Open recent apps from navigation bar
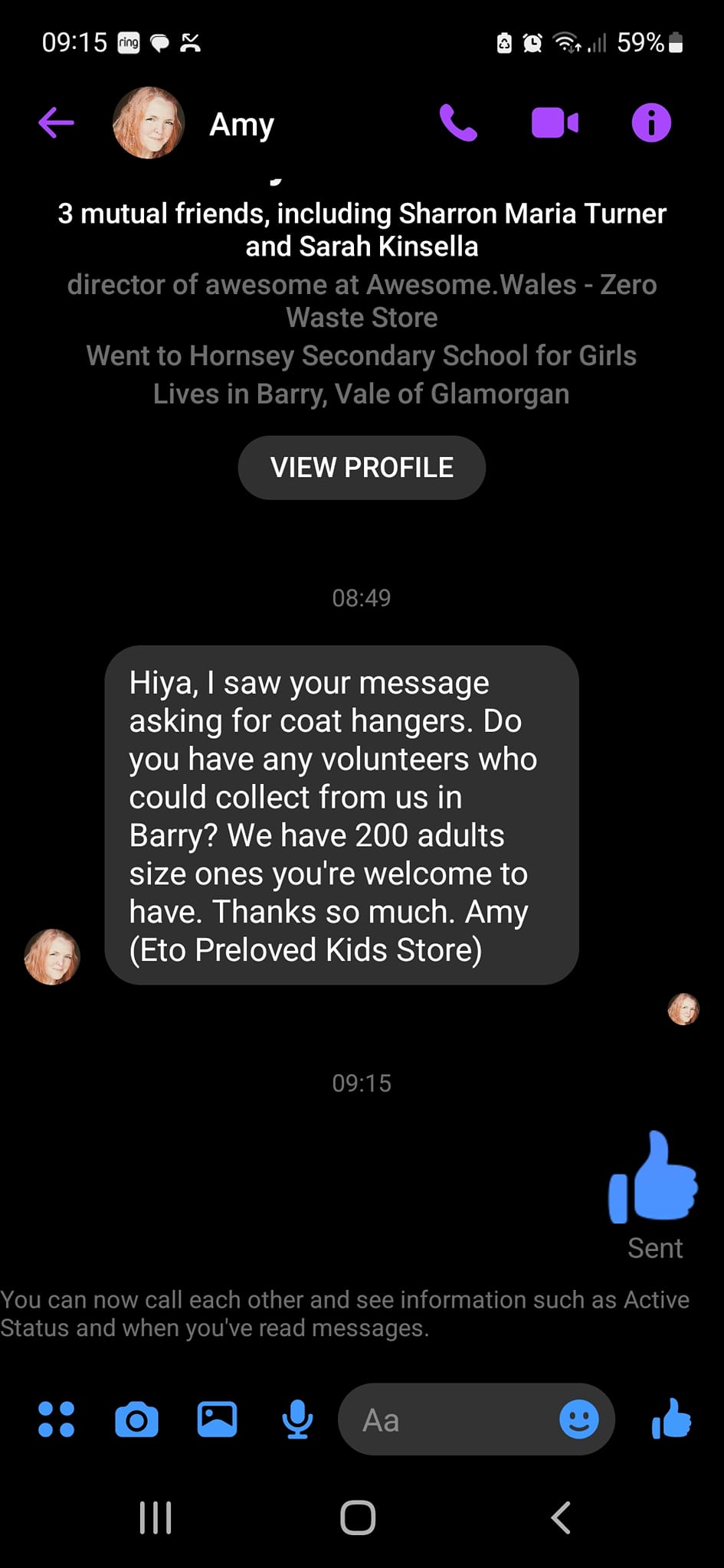Image resolution: width=724 pixels, height=1568 pixels. click(x=156, y=1517)
